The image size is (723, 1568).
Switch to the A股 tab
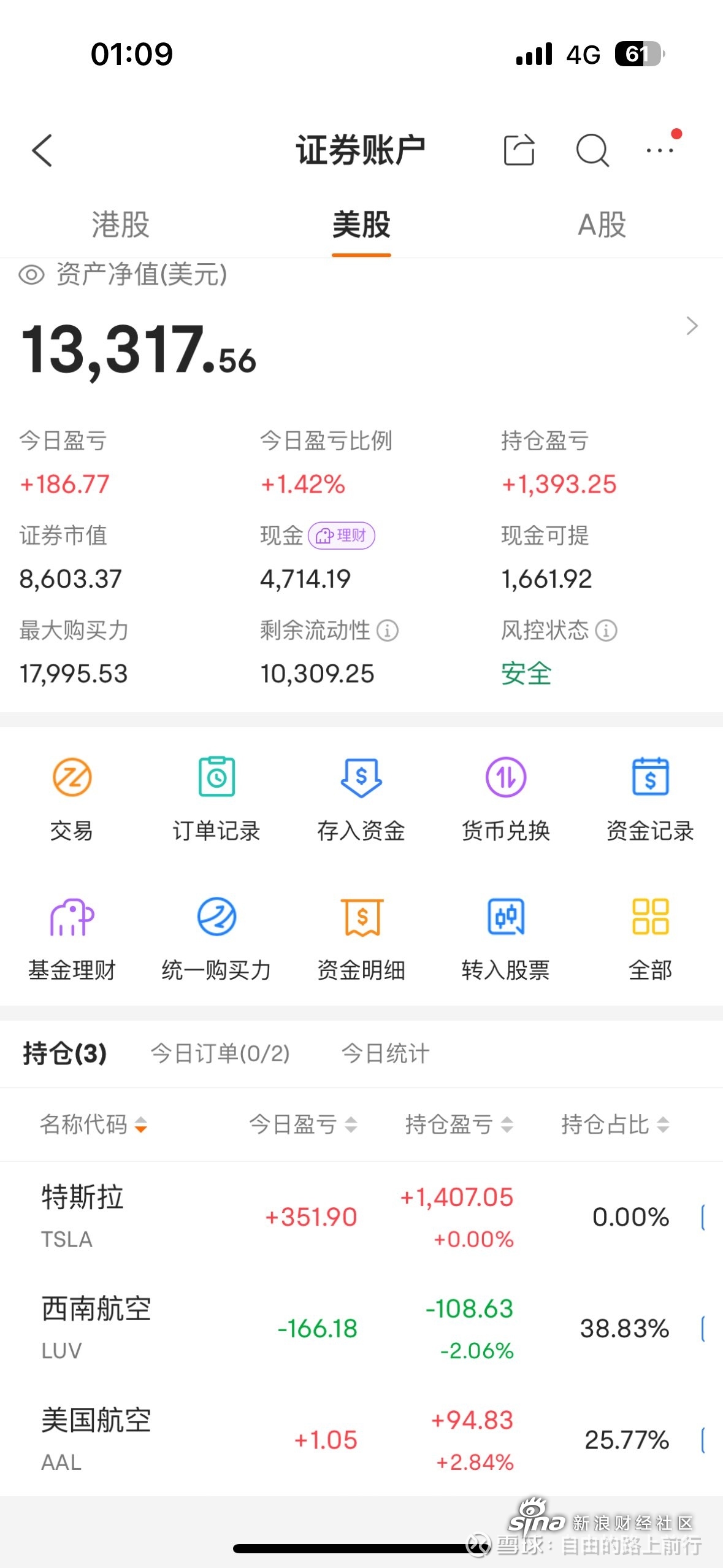pyautogui.click(x=602, y=225)
